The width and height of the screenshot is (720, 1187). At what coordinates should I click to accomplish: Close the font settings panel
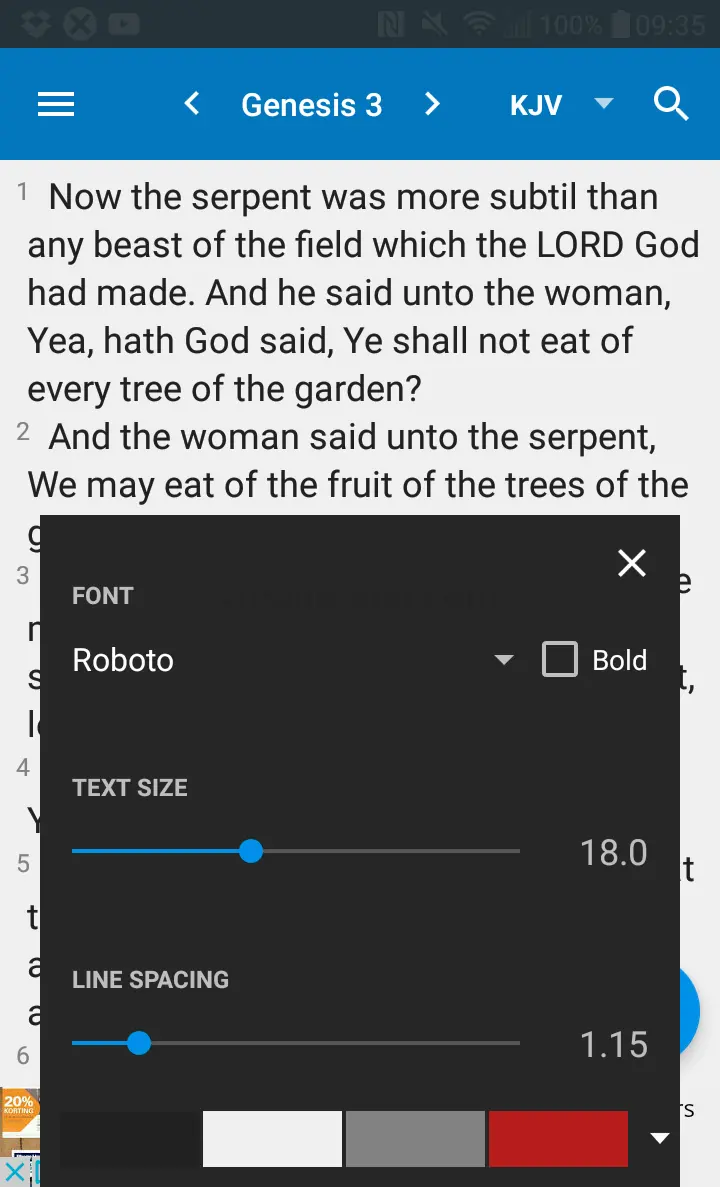tap(631, 563)
